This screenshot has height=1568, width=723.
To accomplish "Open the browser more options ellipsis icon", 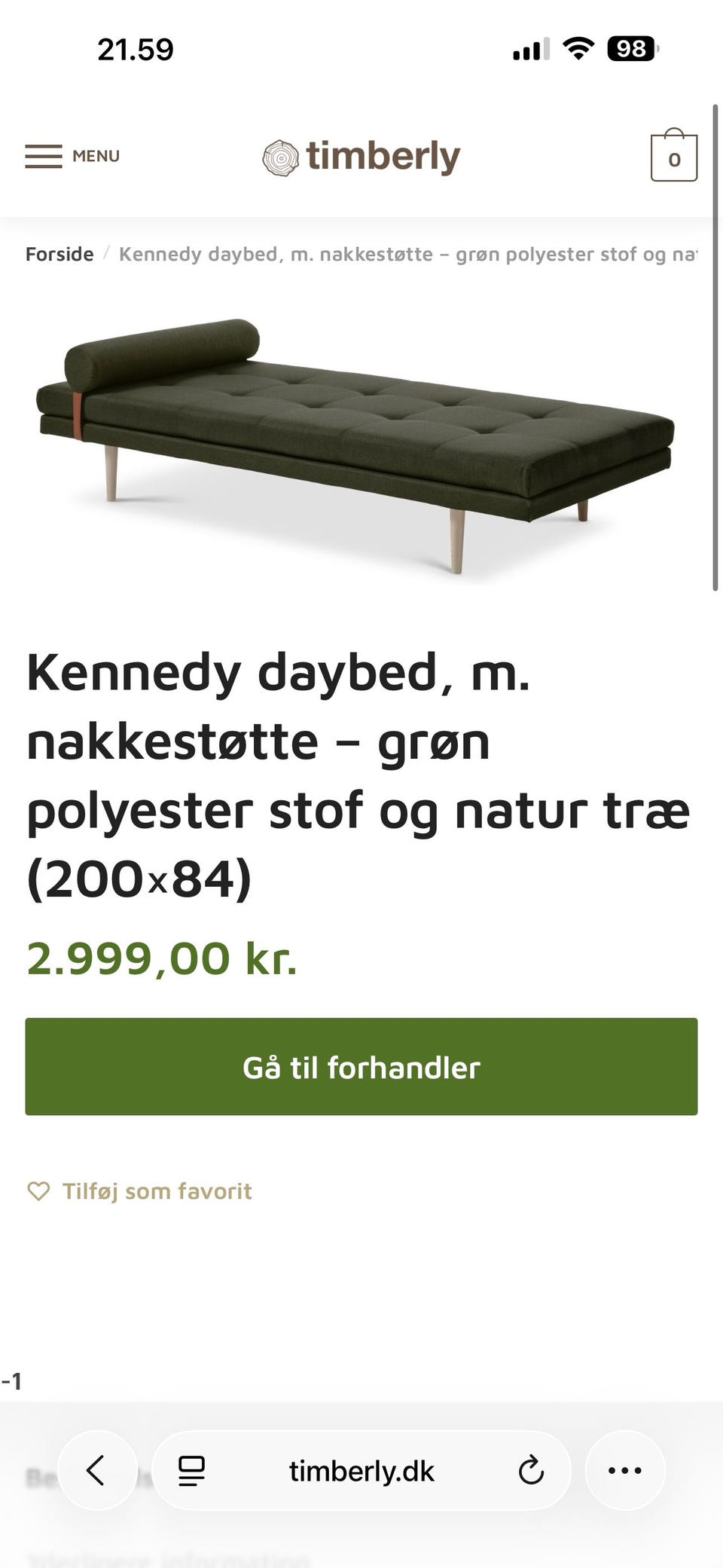I will (x=625, y=1470).
